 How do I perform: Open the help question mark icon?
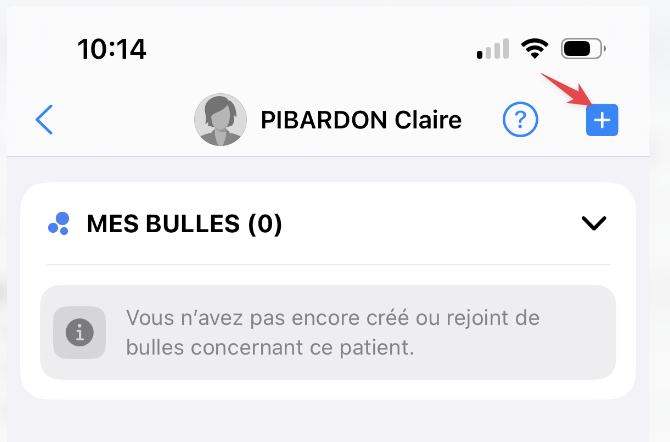[x=520, y=121]
